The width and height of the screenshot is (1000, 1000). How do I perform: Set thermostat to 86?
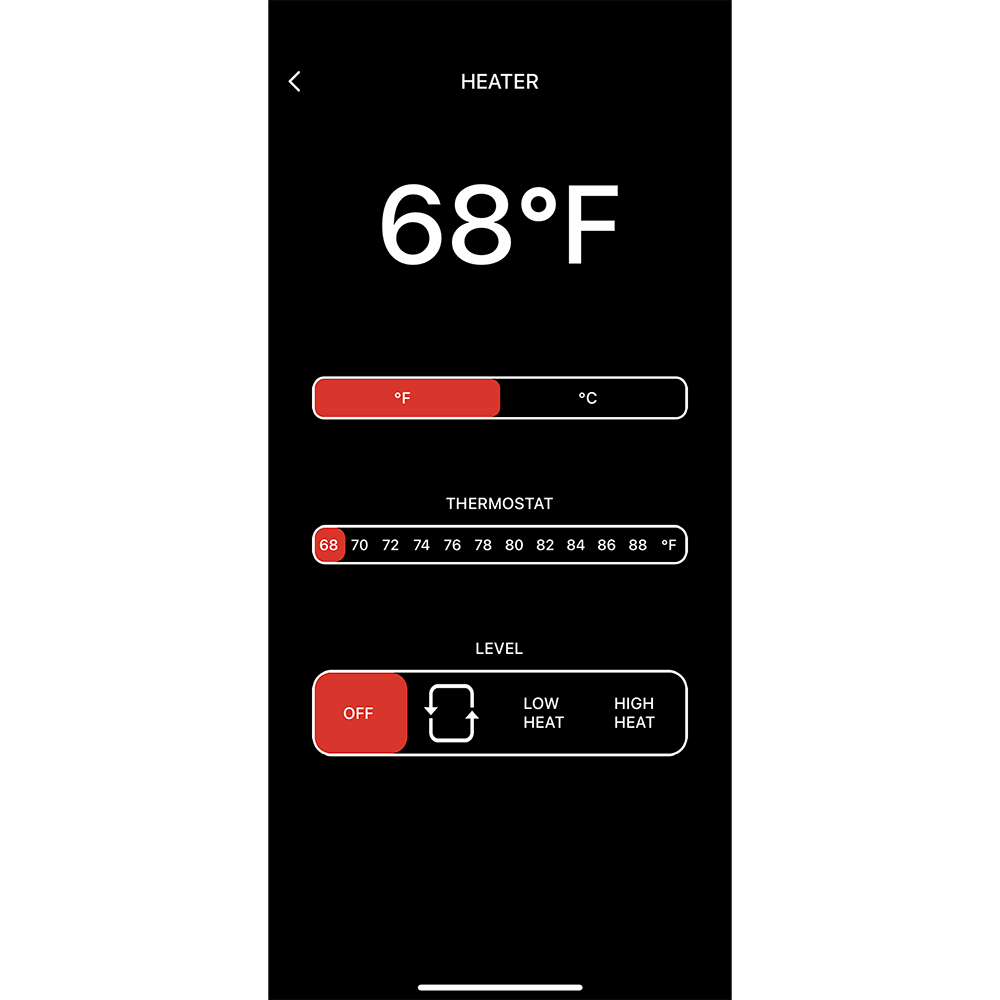pos(607,545)
